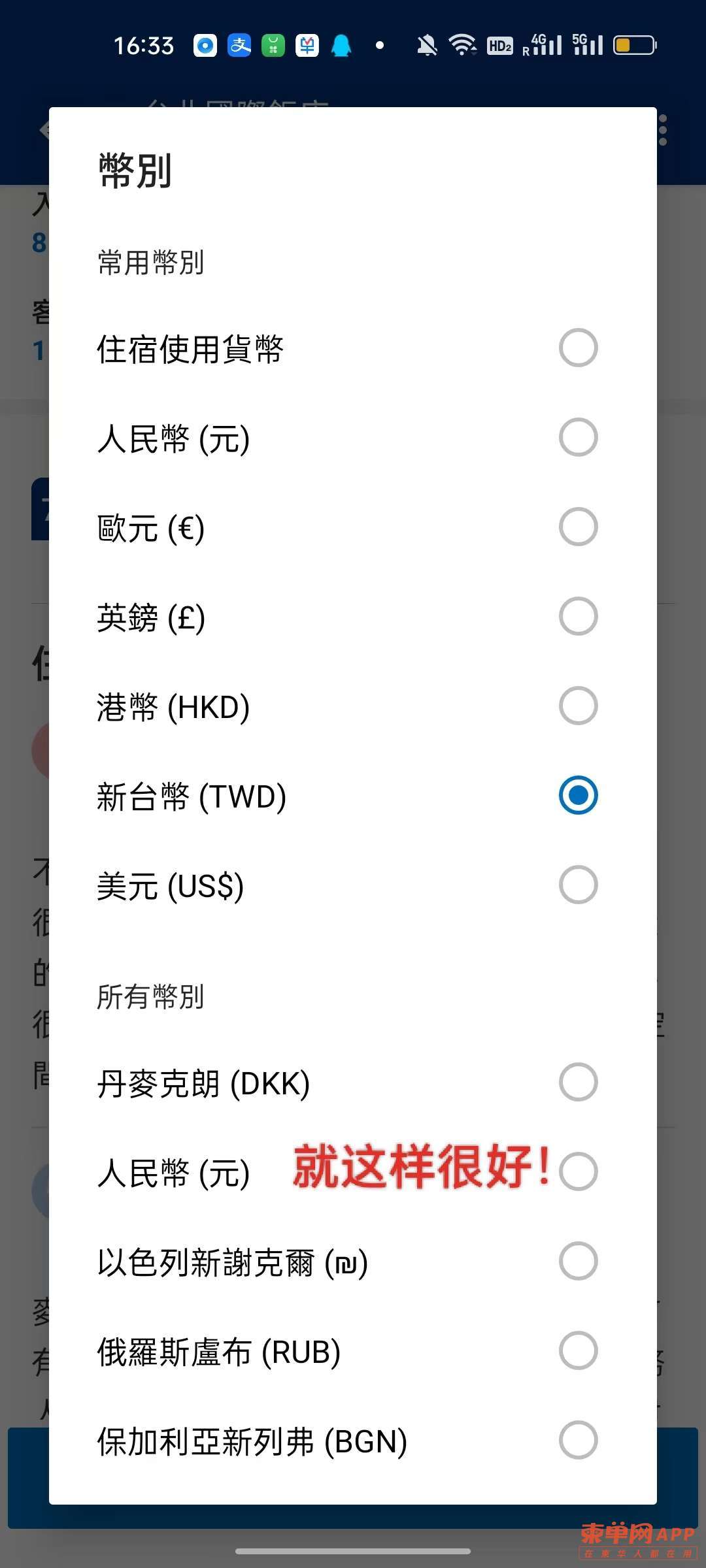
Task: Switch currency to 美元 (US$)
Action: pyautogui.click(x=353, y=885)
